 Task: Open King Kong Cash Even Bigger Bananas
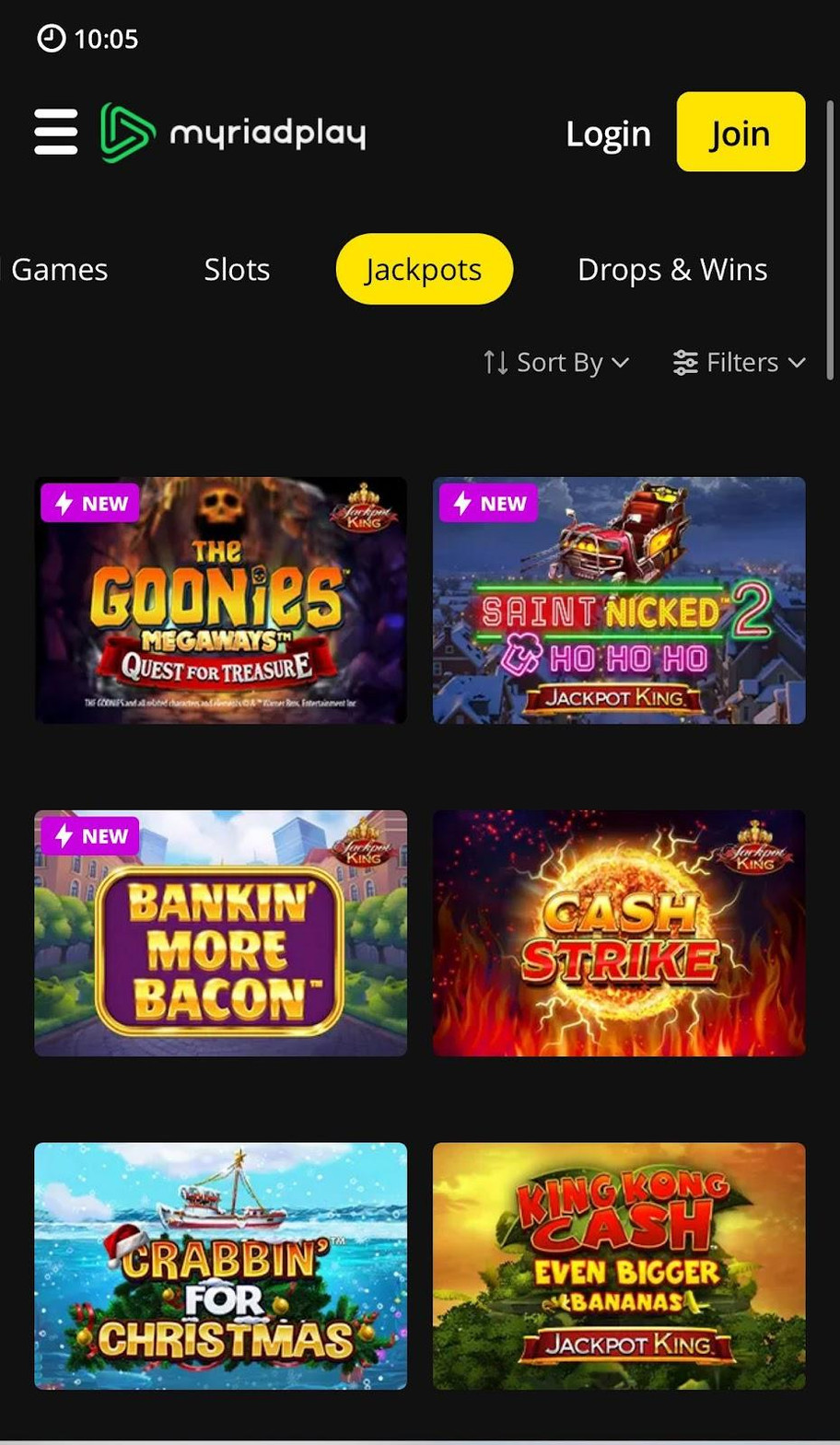pyautogui.click(x=619, y=1265)
